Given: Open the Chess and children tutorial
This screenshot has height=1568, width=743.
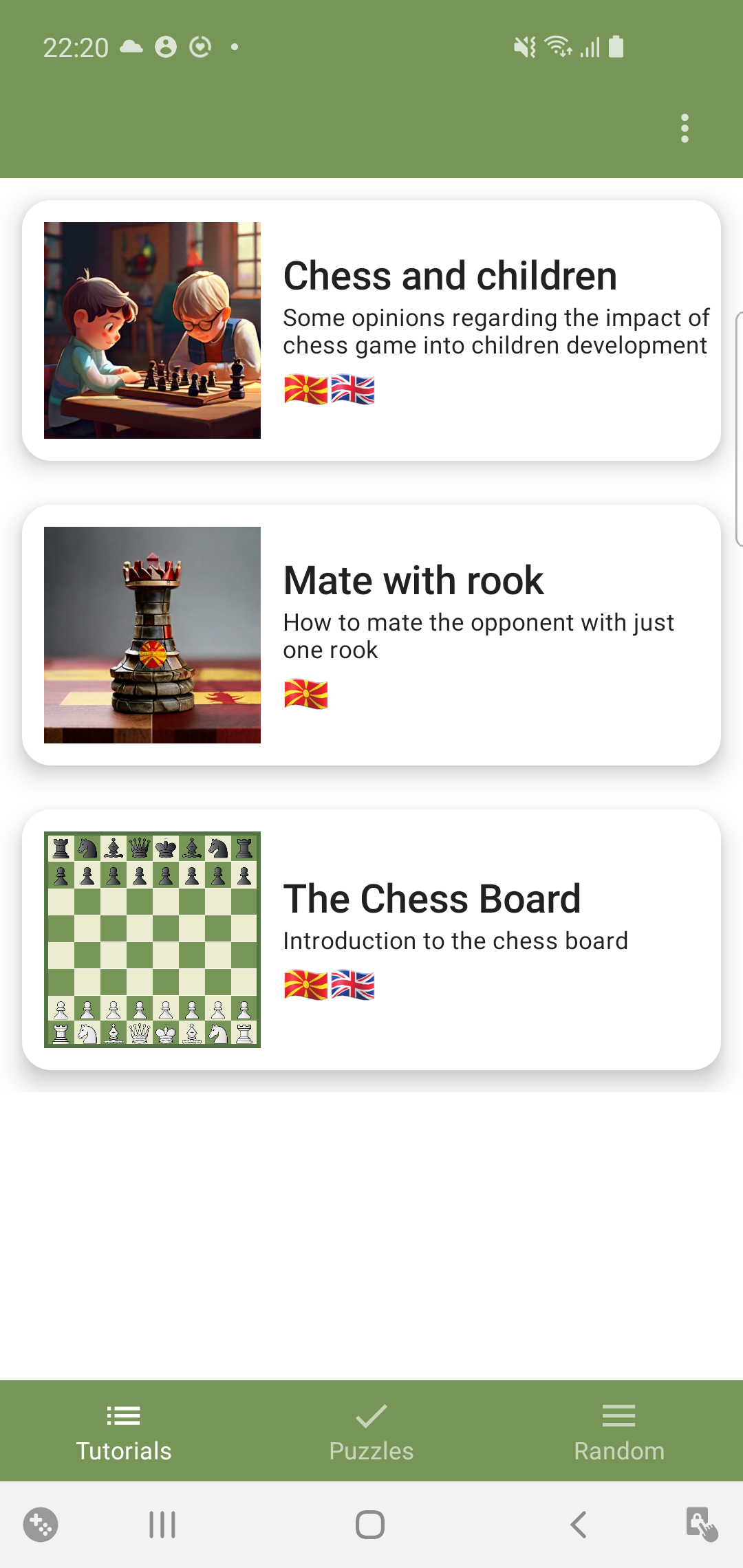Looking at the screenshot, I should tap(371, 330).
